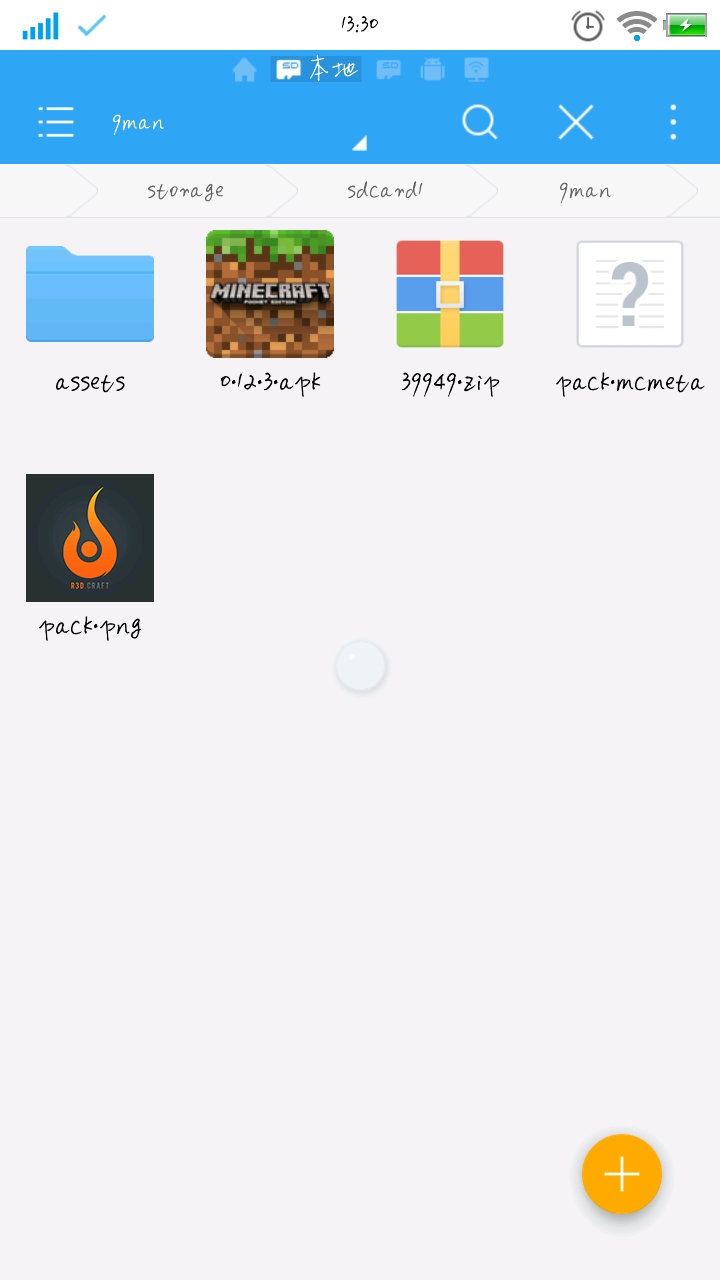Open the search icon

(480, 122)
